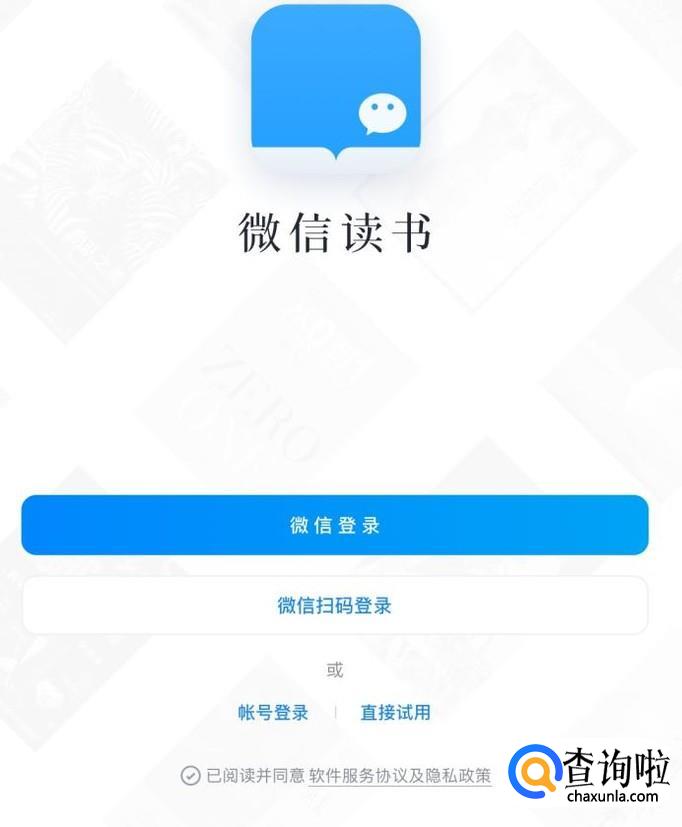Start 直接试用 without logging in
682x827 pixels.
(395, 712)
